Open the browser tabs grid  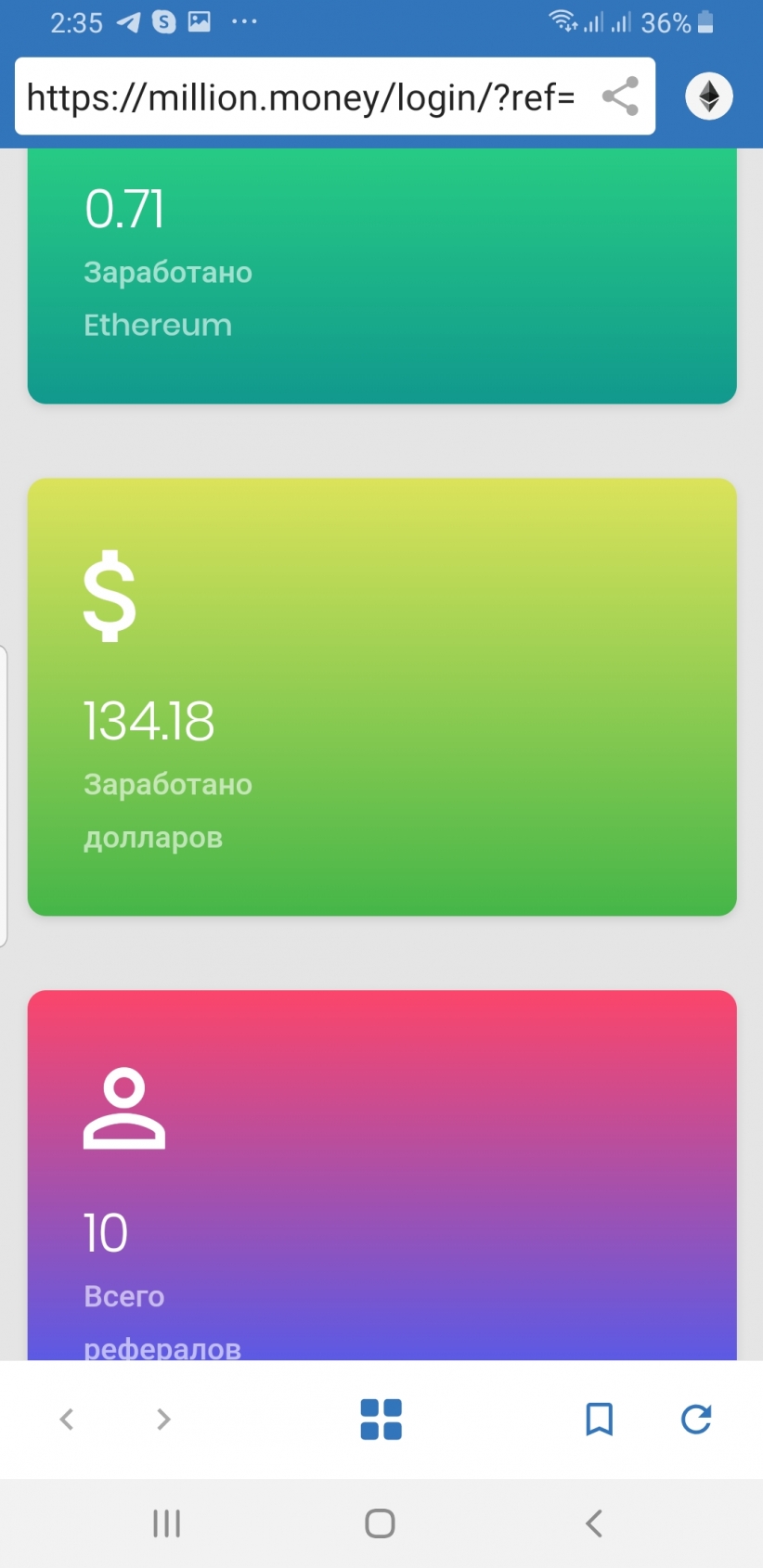click(x=381, y=1419)
